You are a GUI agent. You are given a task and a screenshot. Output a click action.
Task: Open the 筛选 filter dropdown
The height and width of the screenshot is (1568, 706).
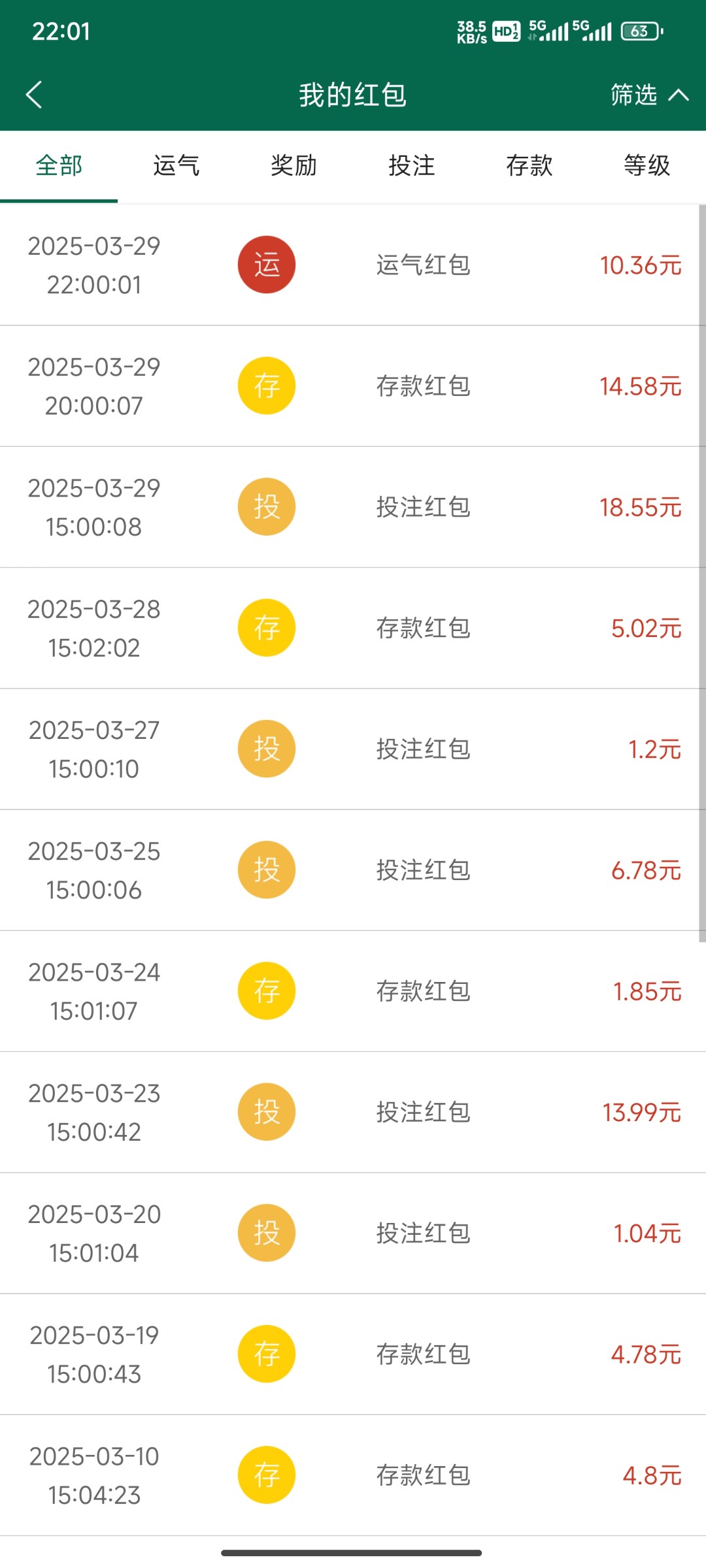pos(648,95)
